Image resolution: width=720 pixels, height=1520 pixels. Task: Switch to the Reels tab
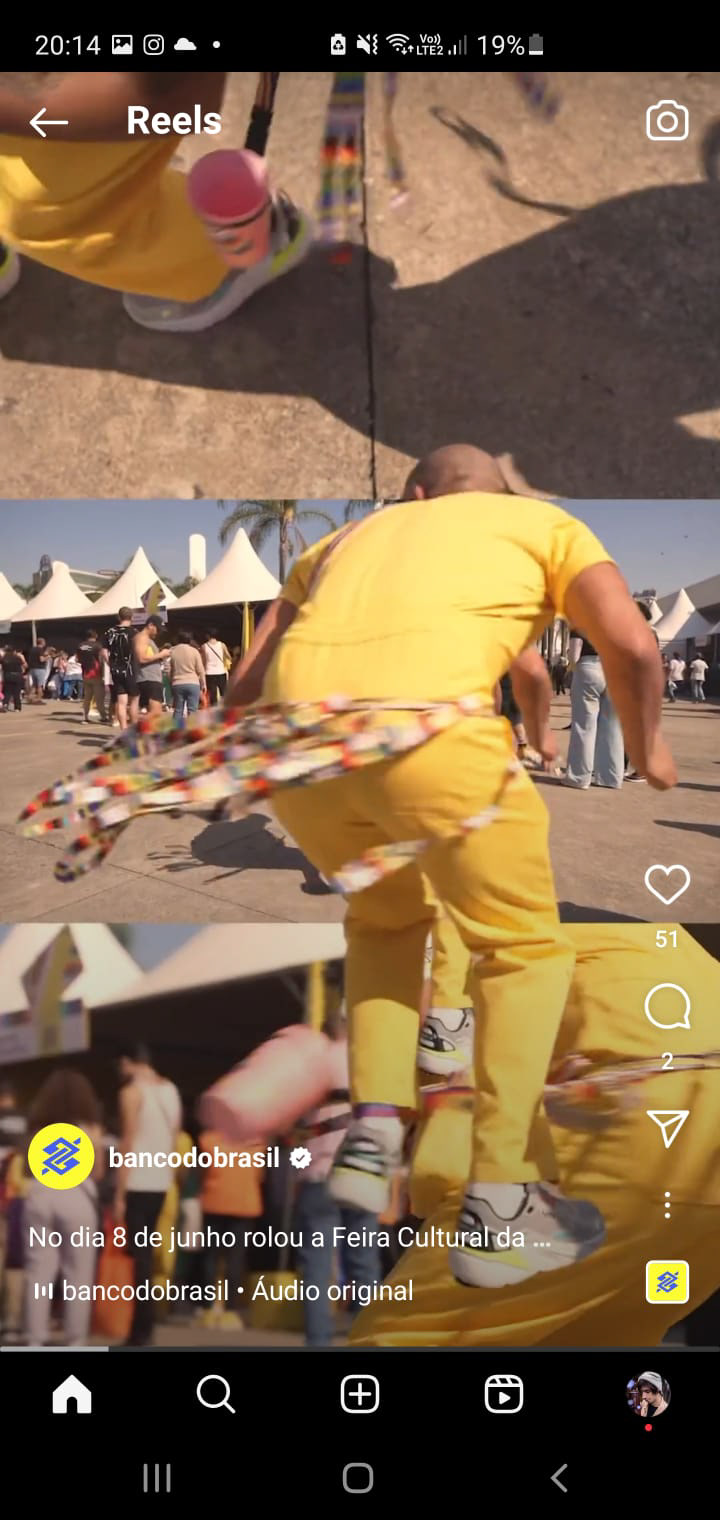pos(504,1394)
